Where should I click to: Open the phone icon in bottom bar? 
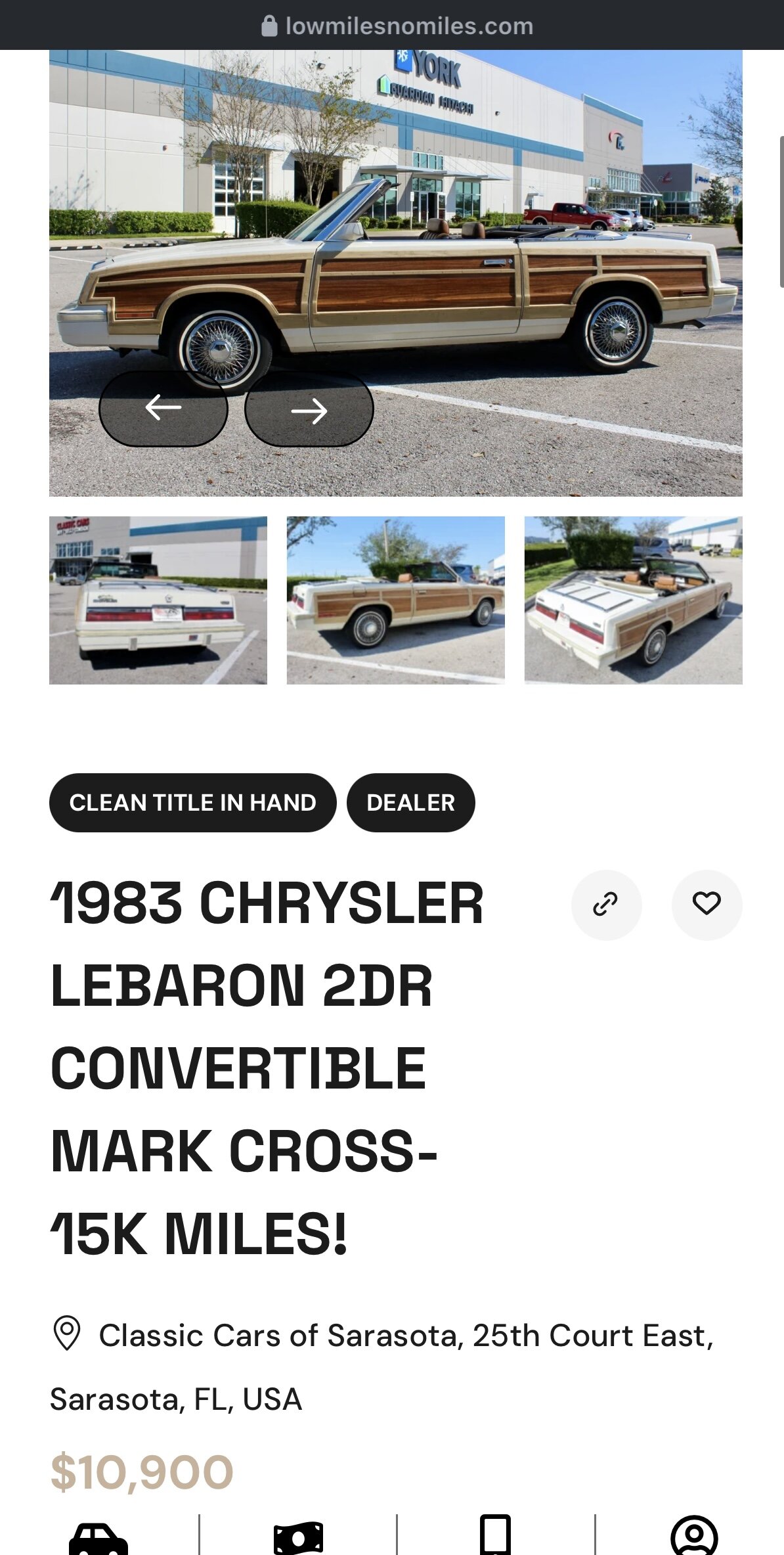click(496, 1536)
